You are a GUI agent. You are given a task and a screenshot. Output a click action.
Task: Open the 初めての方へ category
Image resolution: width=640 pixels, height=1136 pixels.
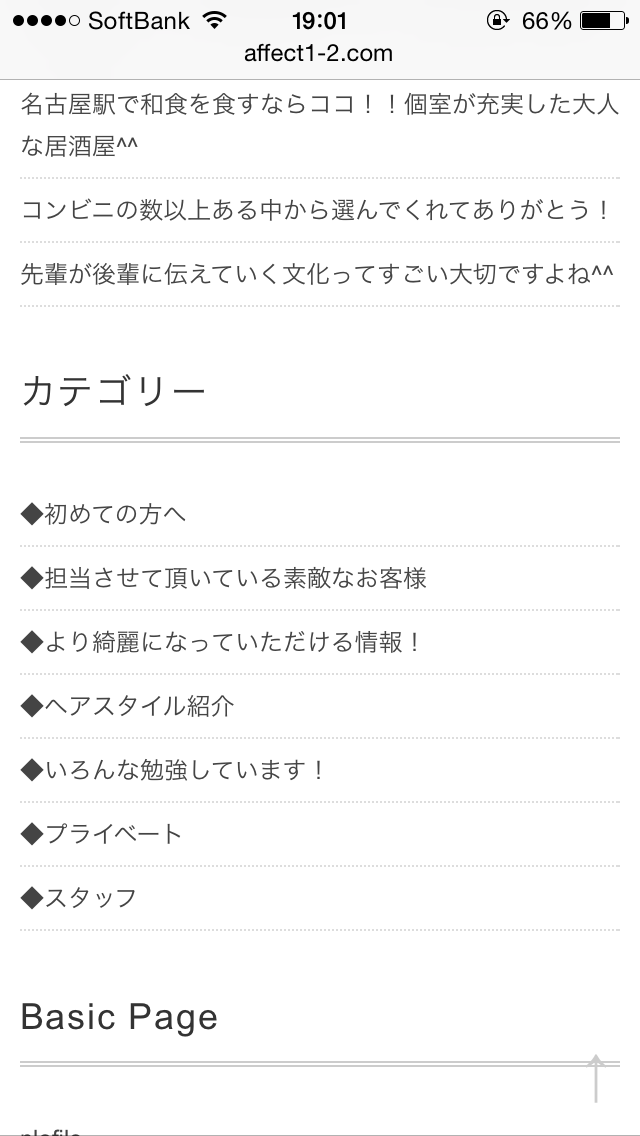104,515
